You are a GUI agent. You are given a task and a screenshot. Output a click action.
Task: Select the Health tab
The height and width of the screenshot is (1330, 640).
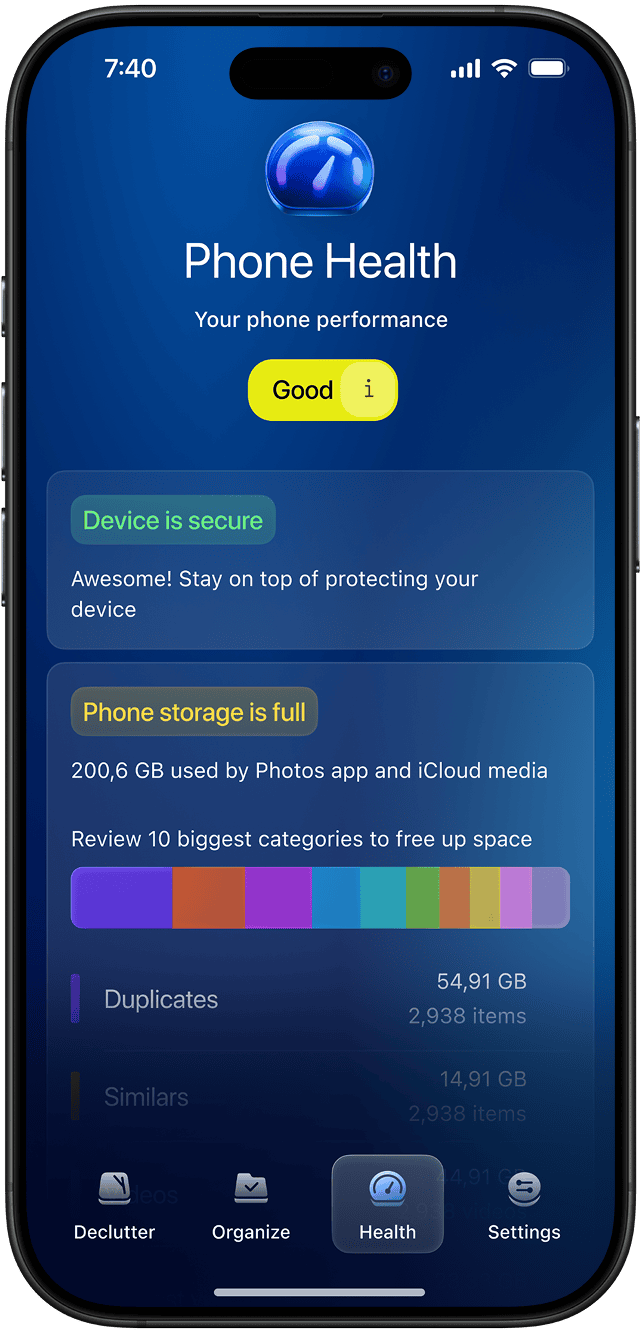387,1204
